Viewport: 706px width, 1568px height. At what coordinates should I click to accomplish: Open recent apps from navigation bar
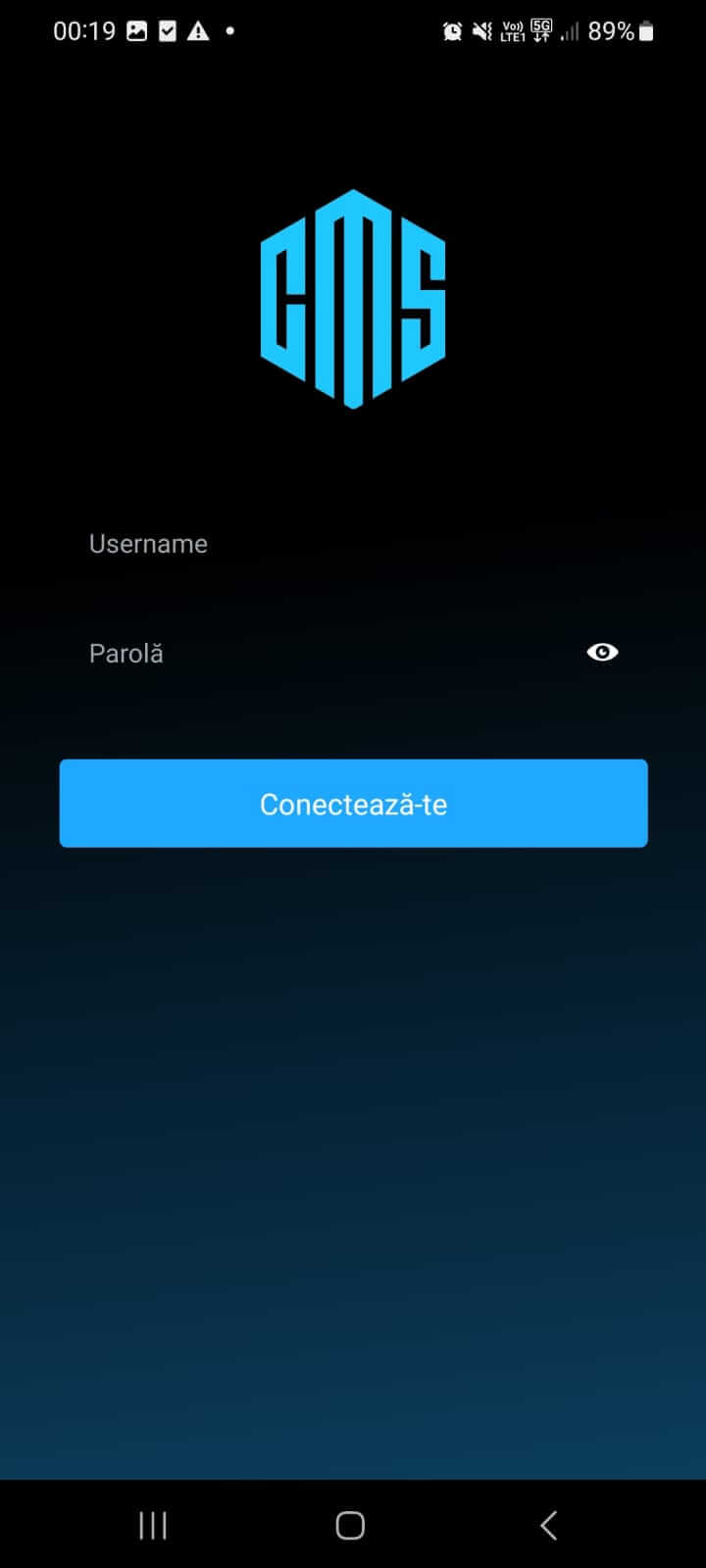tap(153, 1525)
